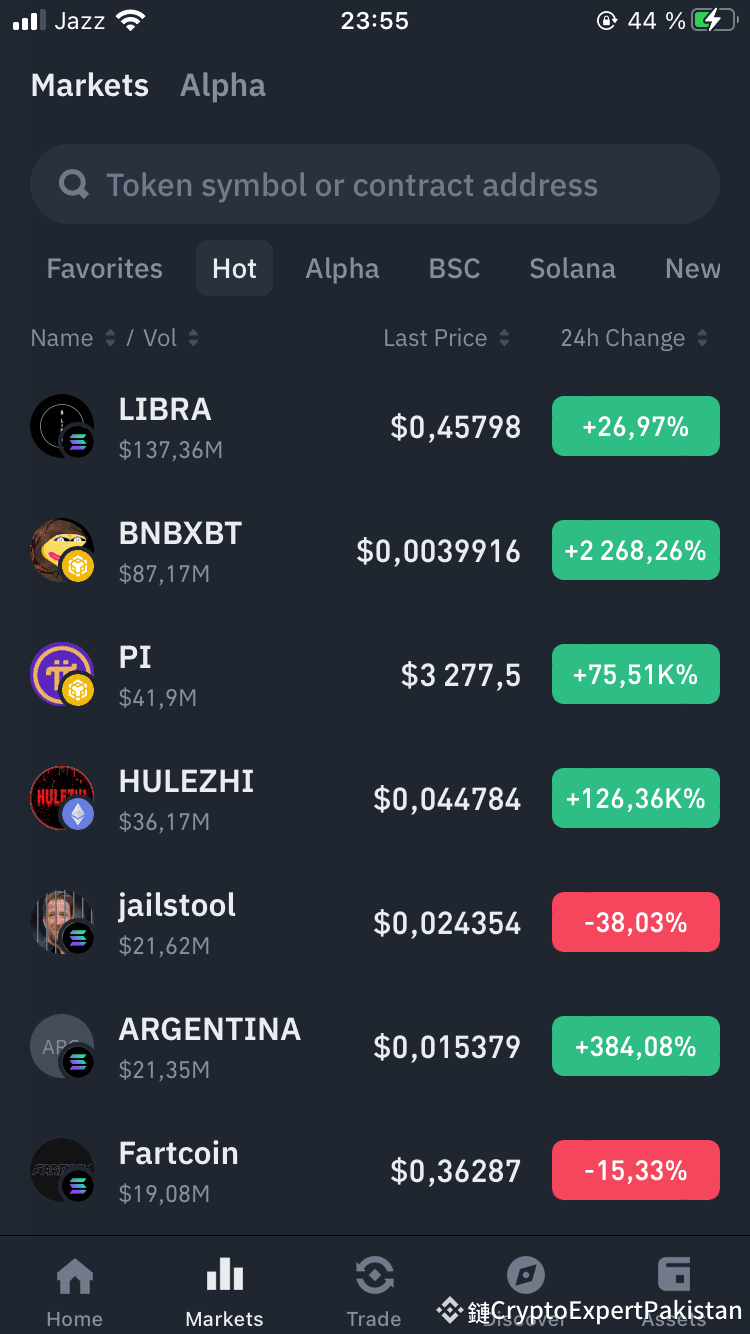This screenshot has width=750, height=1334.
Task: Select the Hot filter chip
Action: click(234, 268)
